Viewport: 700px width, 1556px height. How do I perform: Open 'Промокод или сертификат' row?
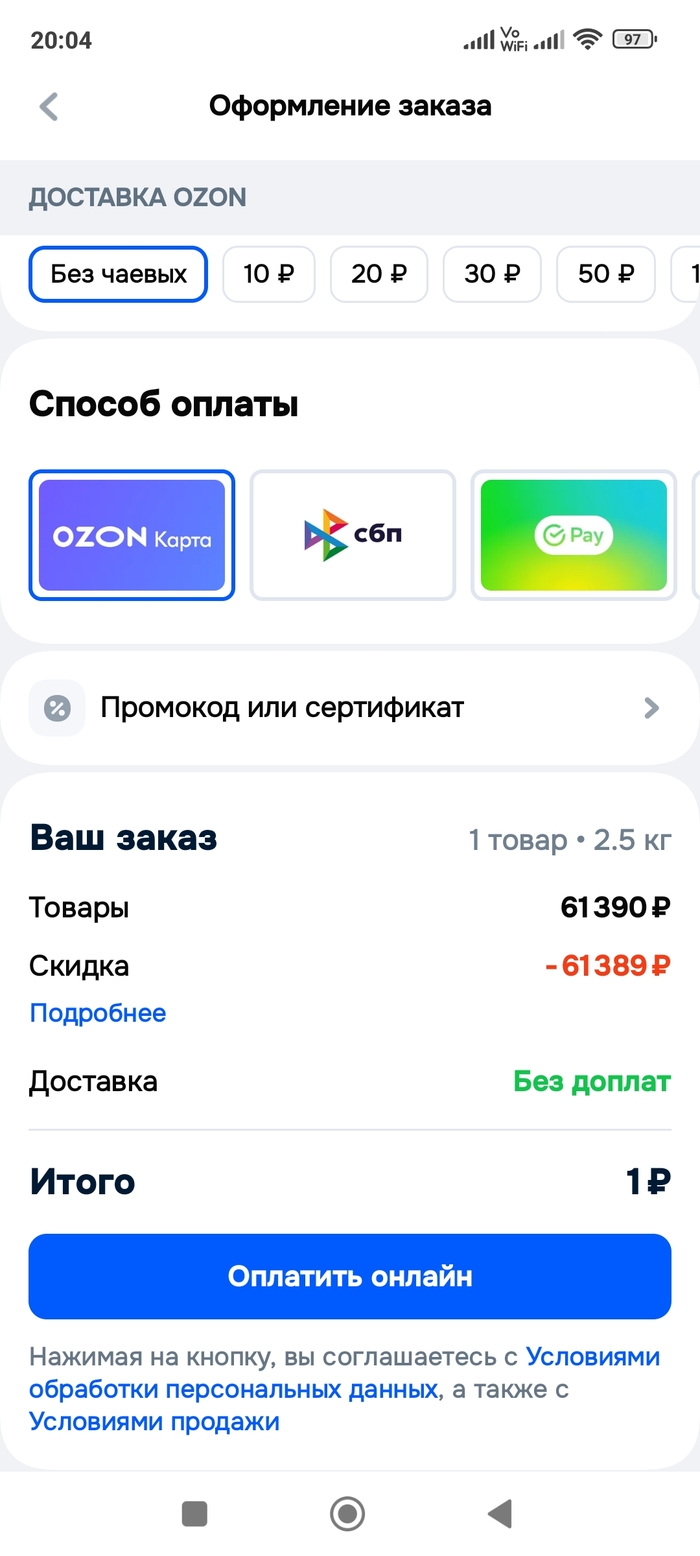(350, 708)
